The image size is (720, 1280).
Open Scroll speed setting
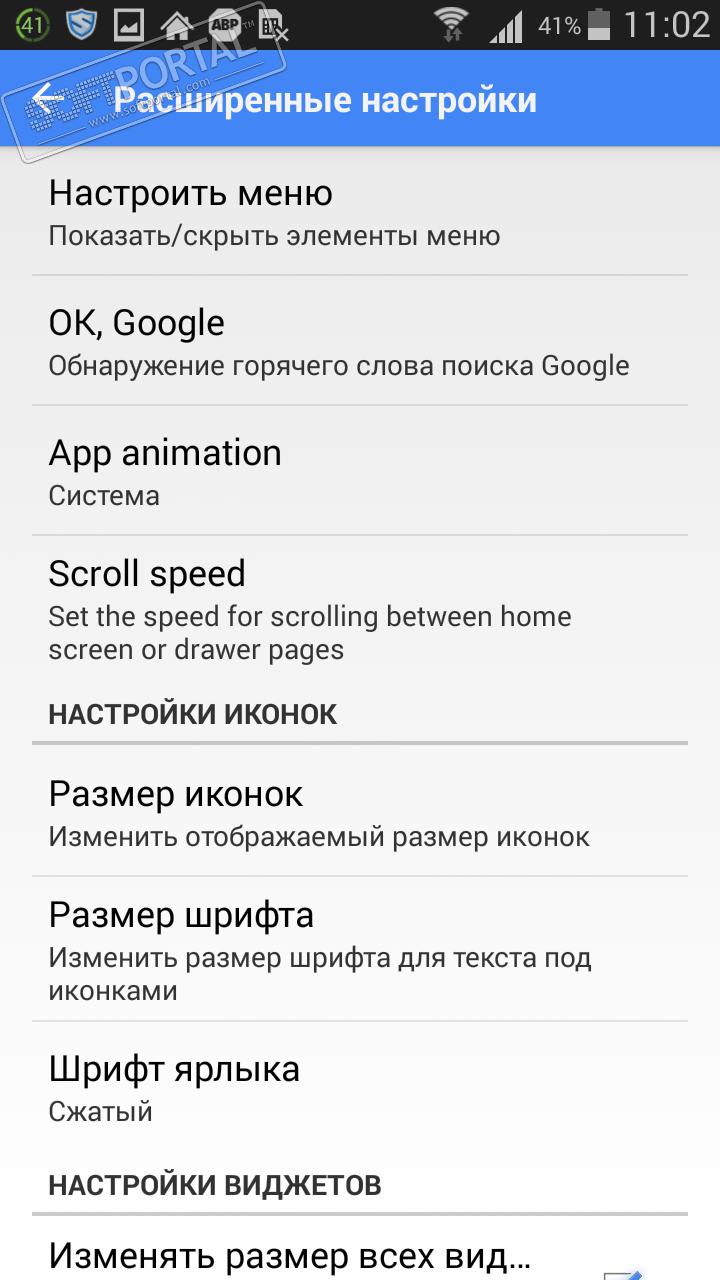tap(359, 608)
